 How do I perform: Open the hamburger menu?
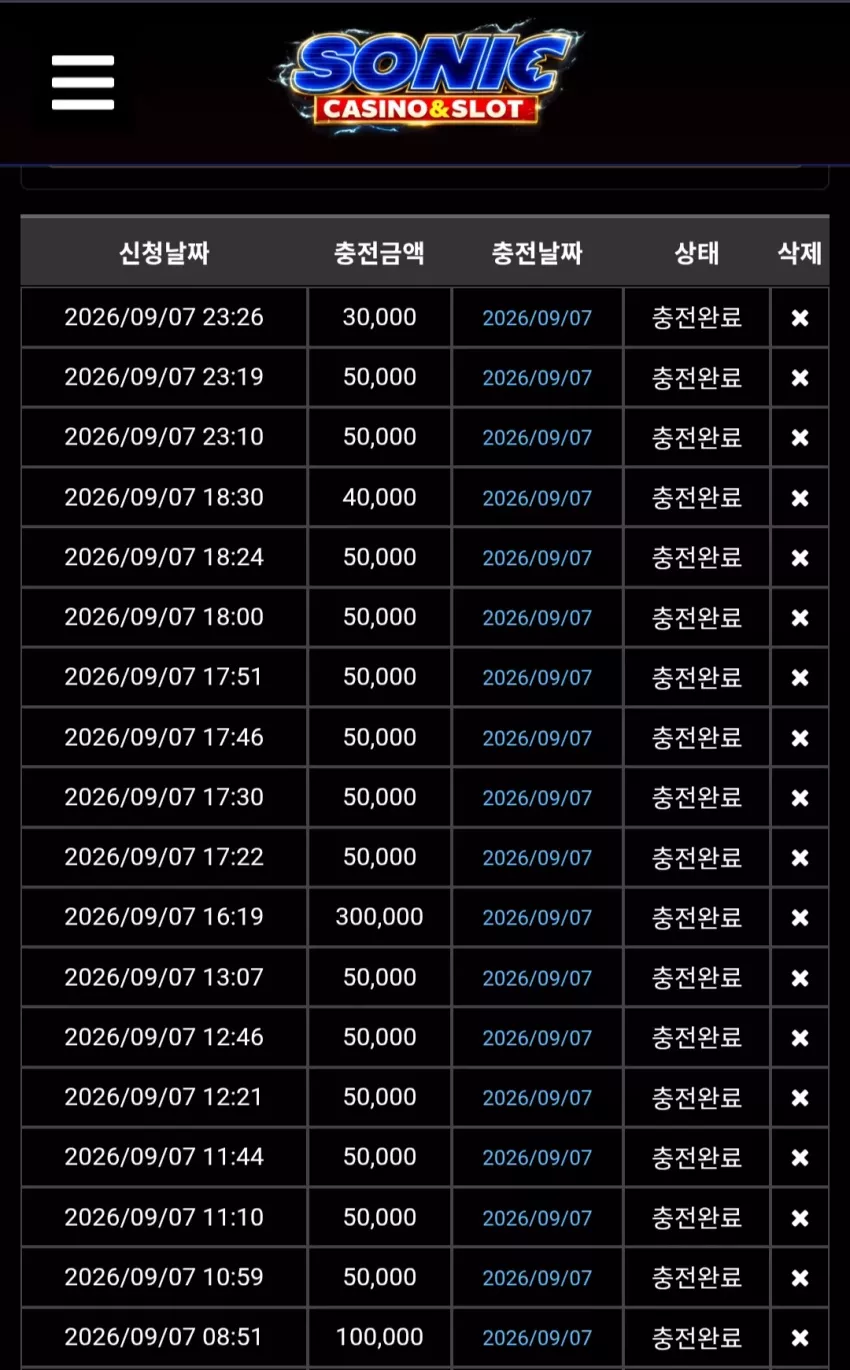(83, 82)
